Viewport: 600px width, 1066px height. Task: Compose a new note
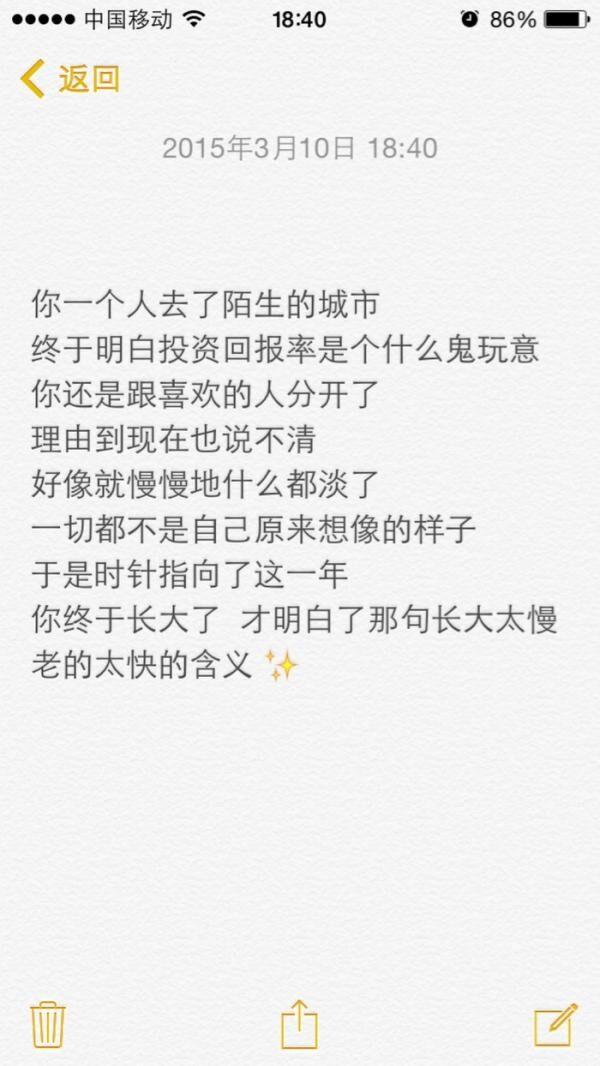point(556,1024)
